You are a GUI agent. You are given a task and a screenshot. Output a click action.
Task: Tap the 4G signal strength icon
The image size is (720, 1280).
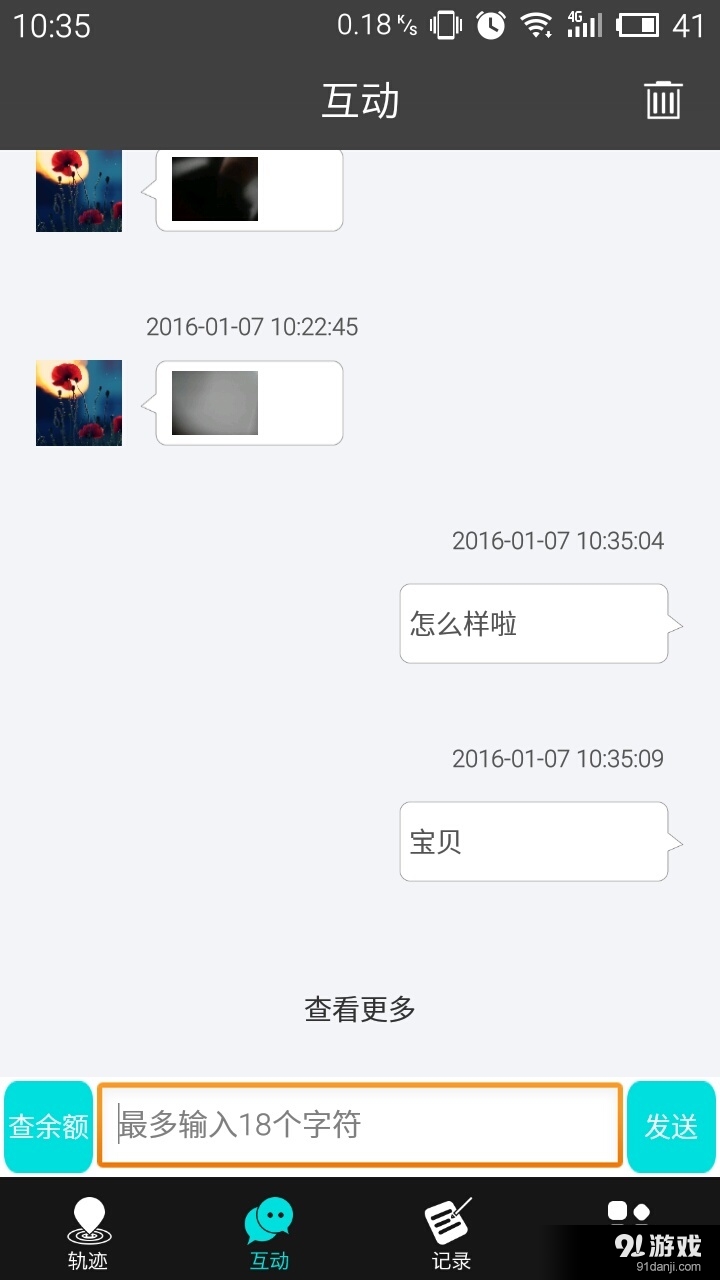585,26
